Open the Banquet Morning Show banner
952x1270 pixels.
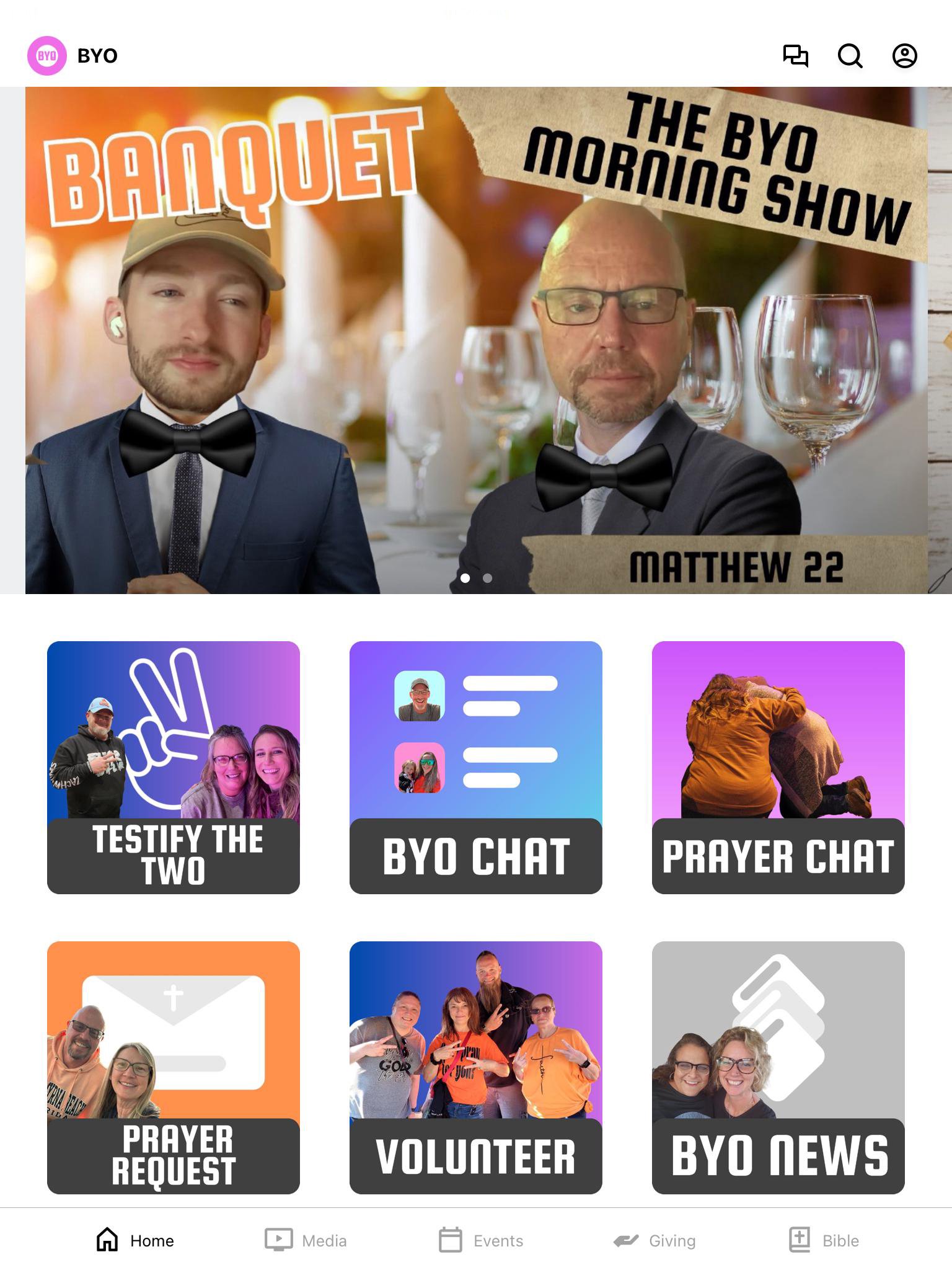[x=476, y=340]
